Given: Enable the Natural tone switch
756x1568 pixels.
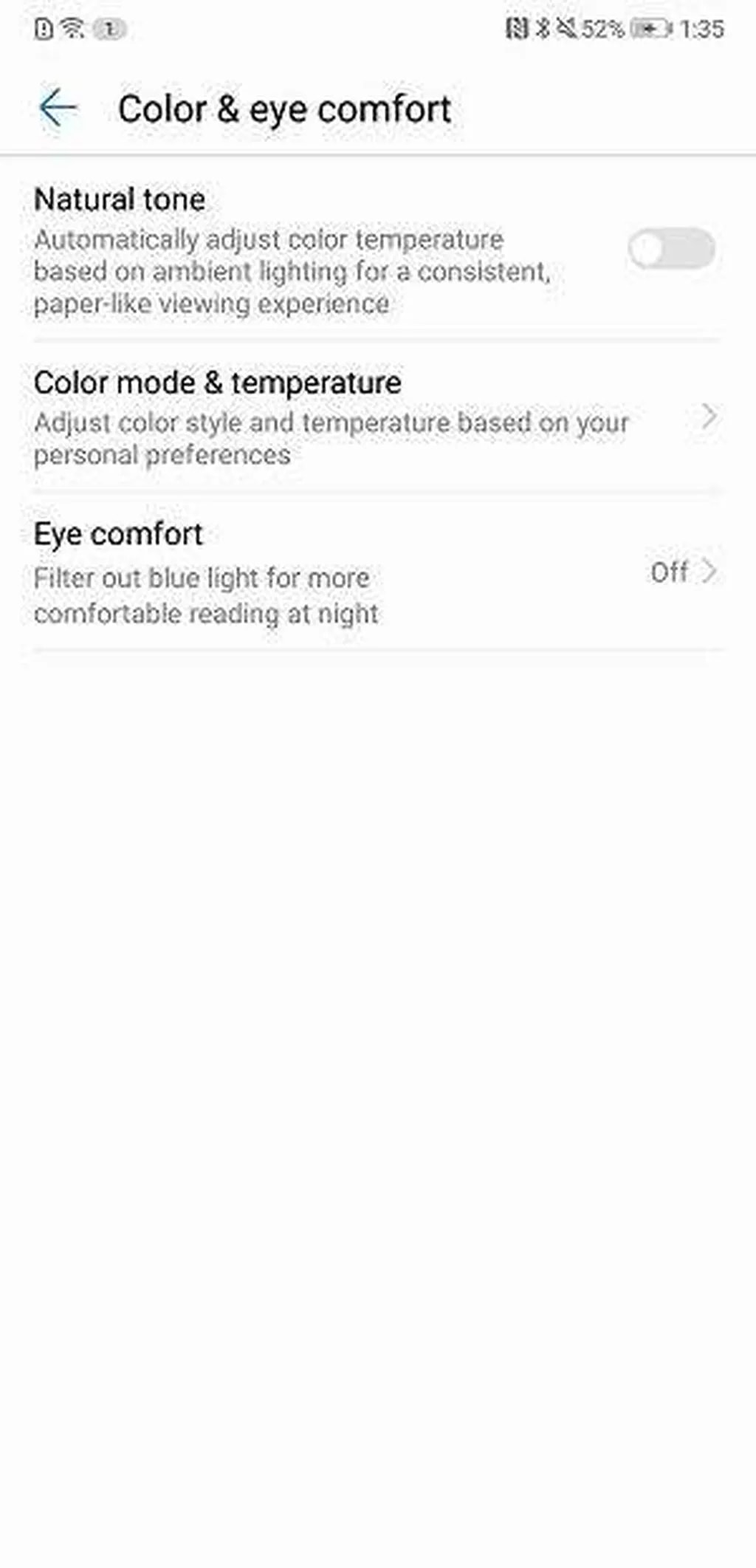Looking at the screenshot, I should (x=670, y=250).
